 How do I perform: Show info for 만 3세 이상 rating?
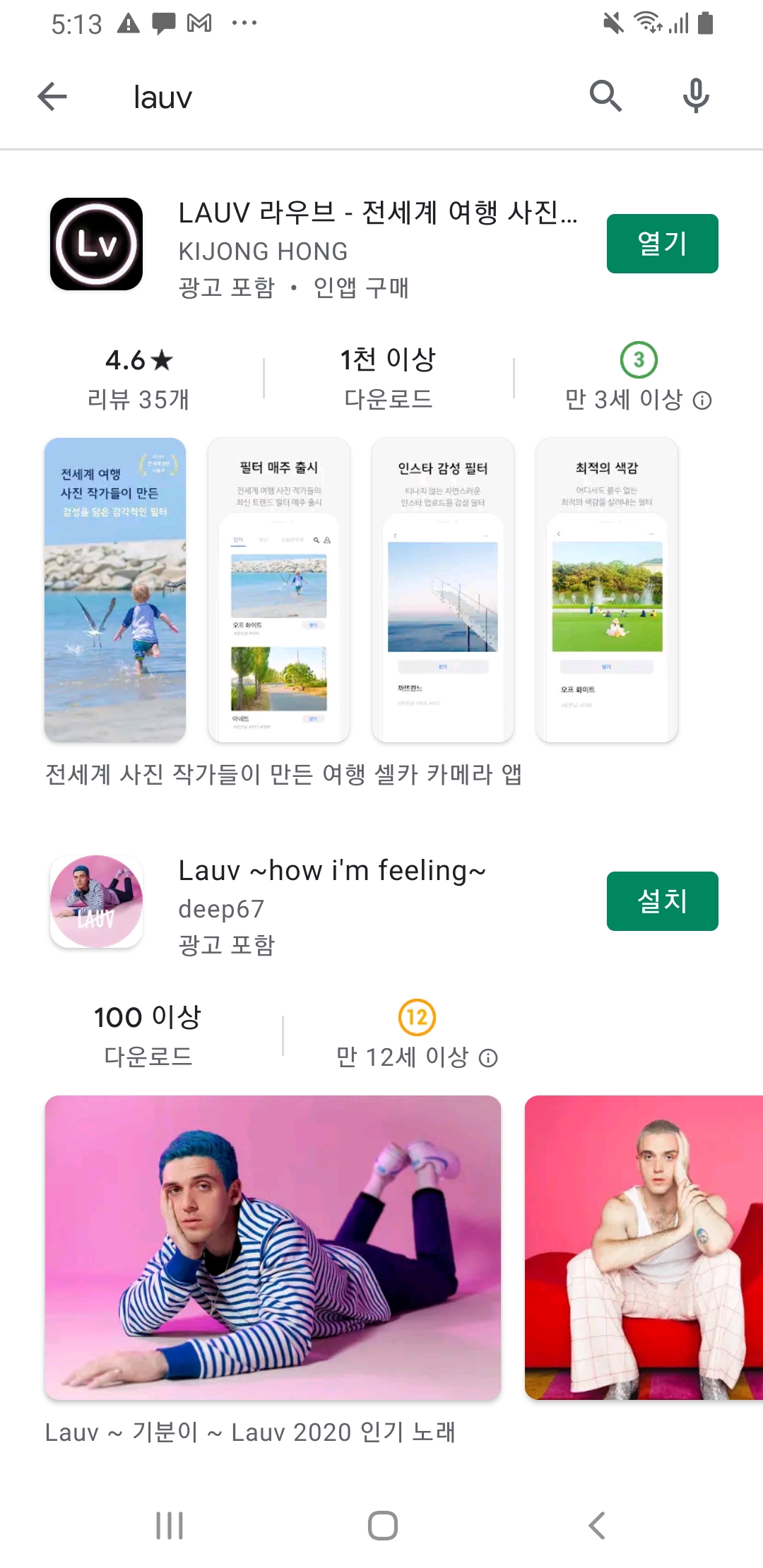(x=702, y=401)
